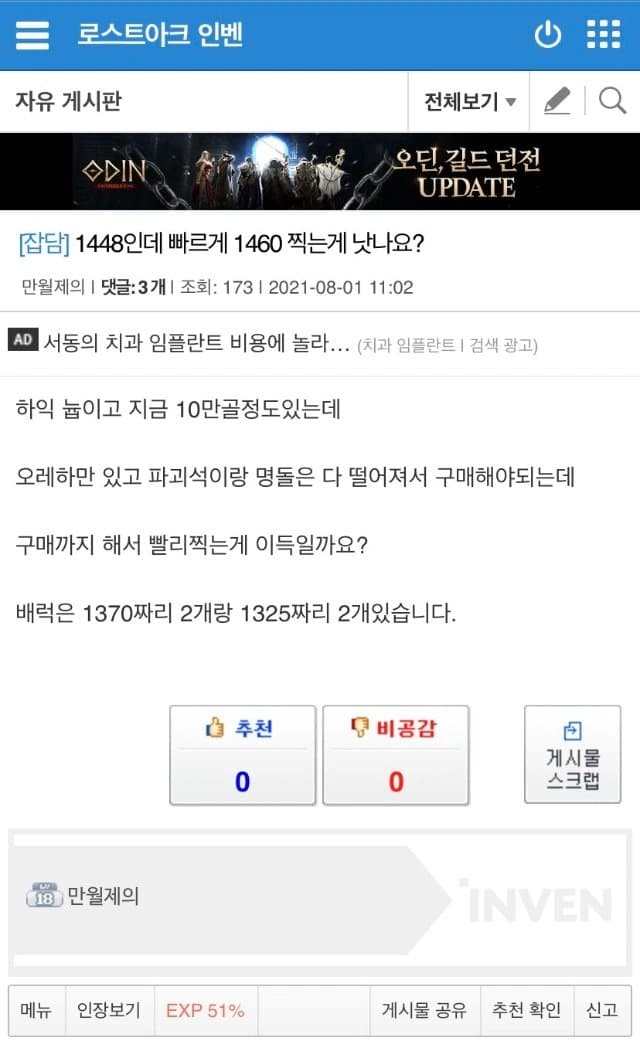This screenshot has width=640, height=1058.
Task: Tap the 로스트아크 인벤 header title
Action: [160, 34]
